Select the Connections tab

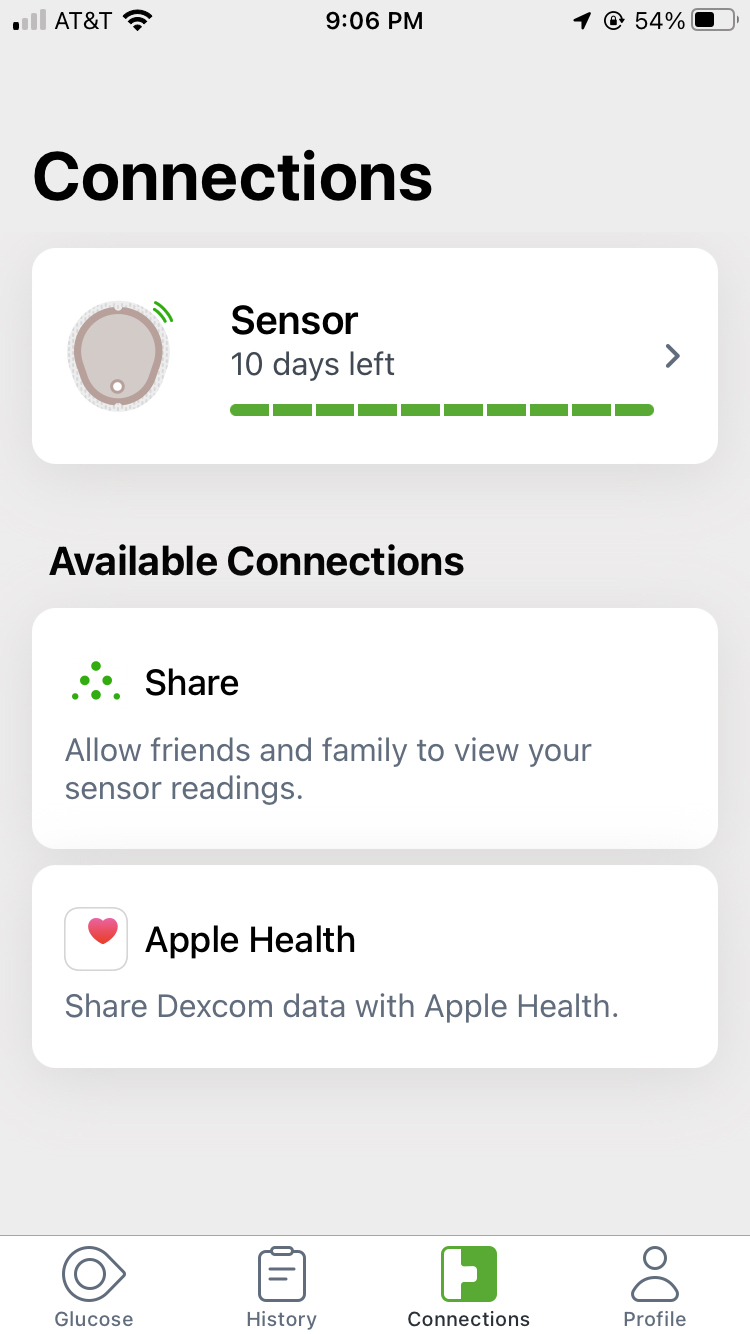point(469,1287)
